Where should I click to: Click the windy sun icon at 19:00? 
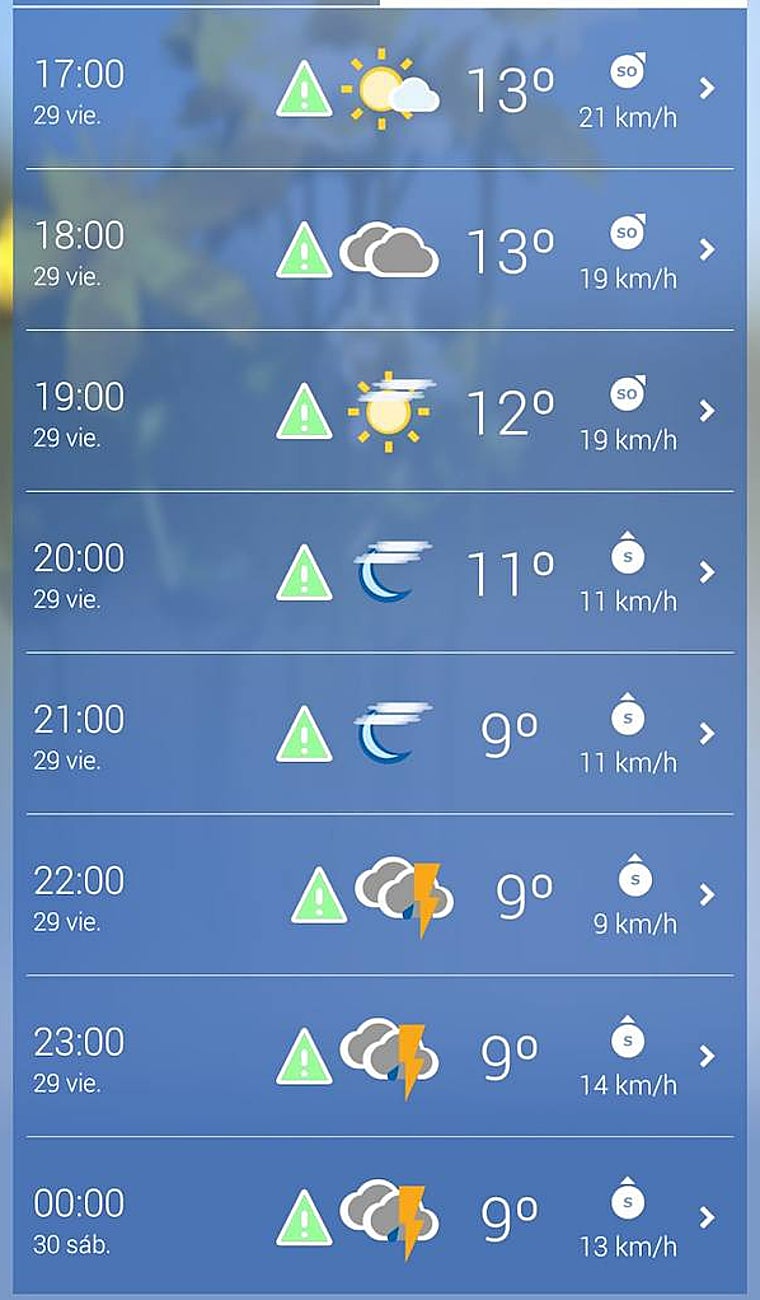tap(390, 410)
